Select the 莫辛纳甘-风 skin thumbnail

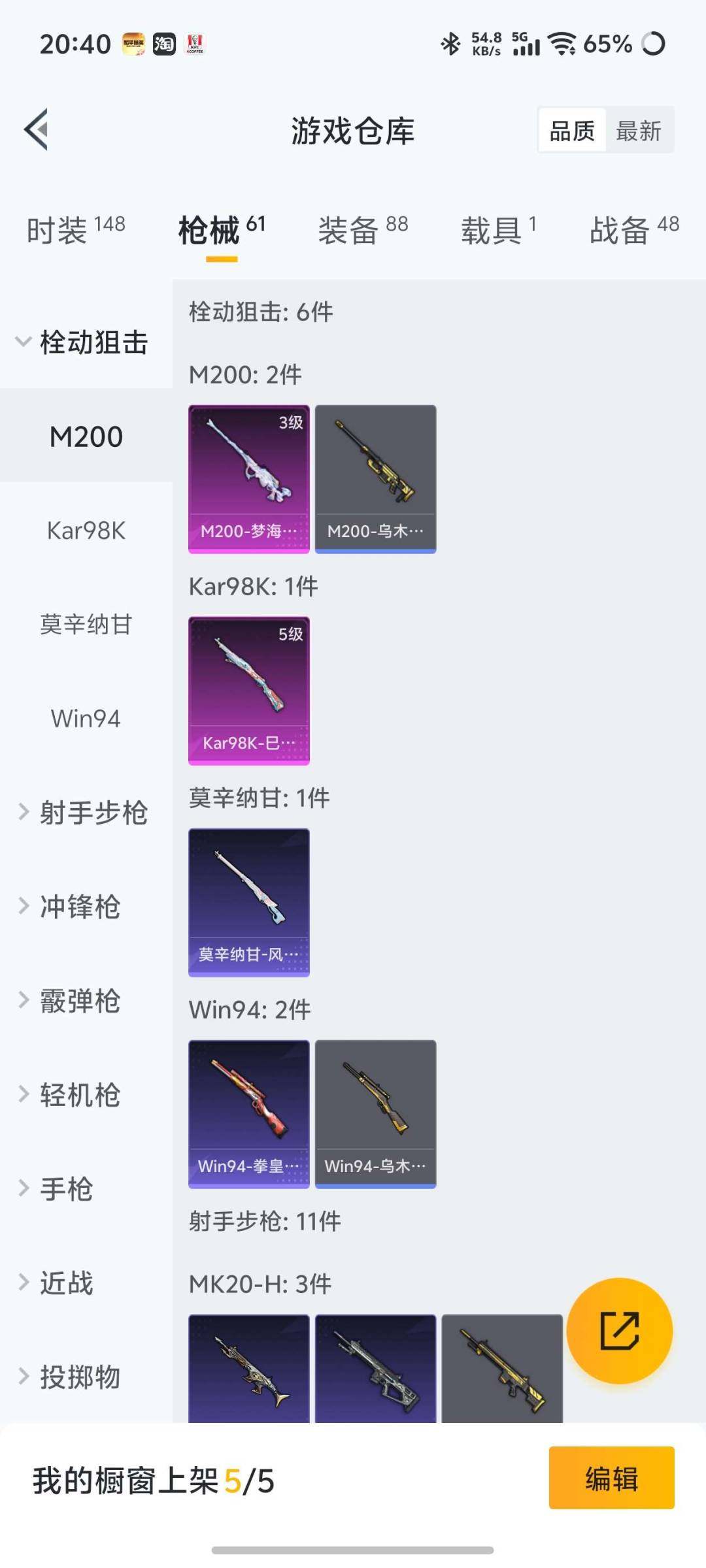(248, 902)
